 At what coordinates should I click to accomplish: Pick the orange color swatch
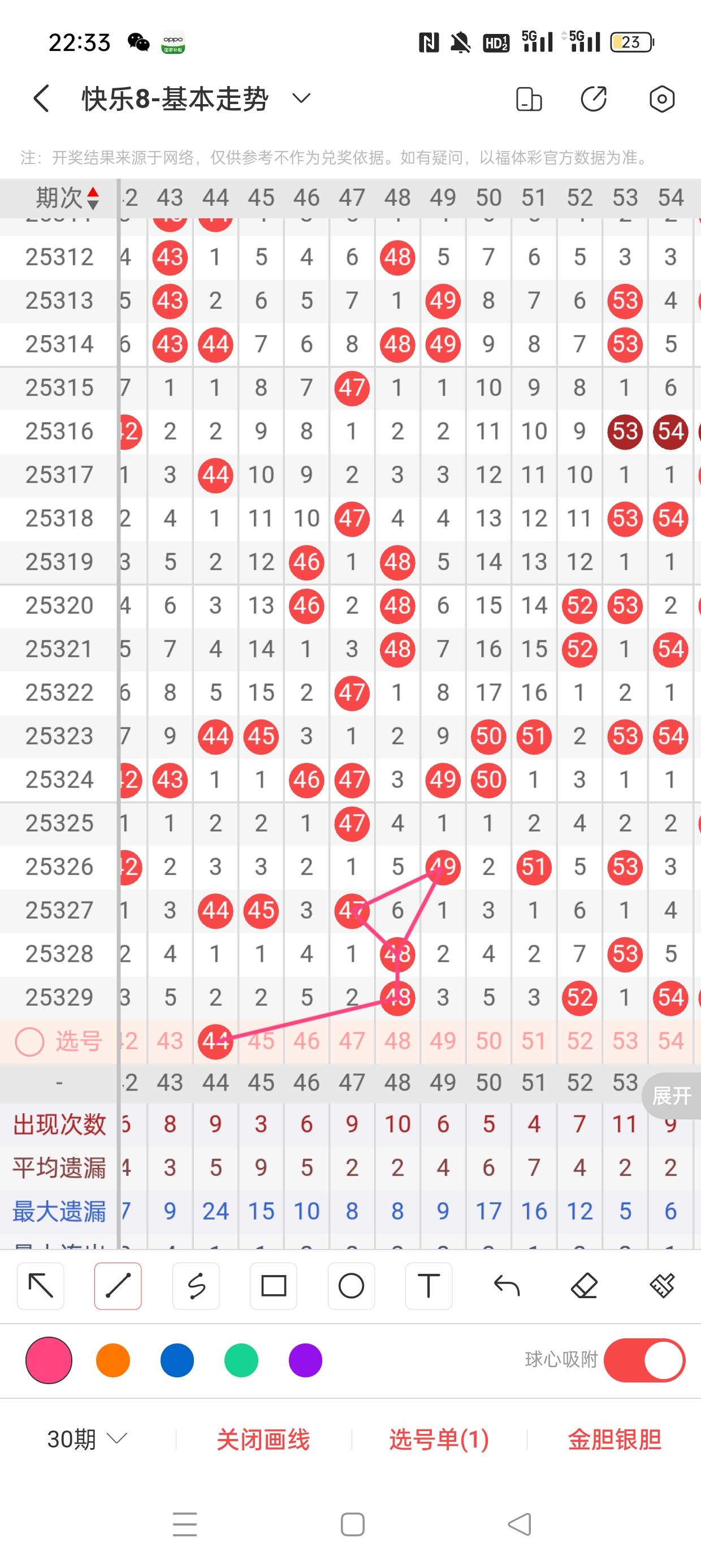[113, 1360]
